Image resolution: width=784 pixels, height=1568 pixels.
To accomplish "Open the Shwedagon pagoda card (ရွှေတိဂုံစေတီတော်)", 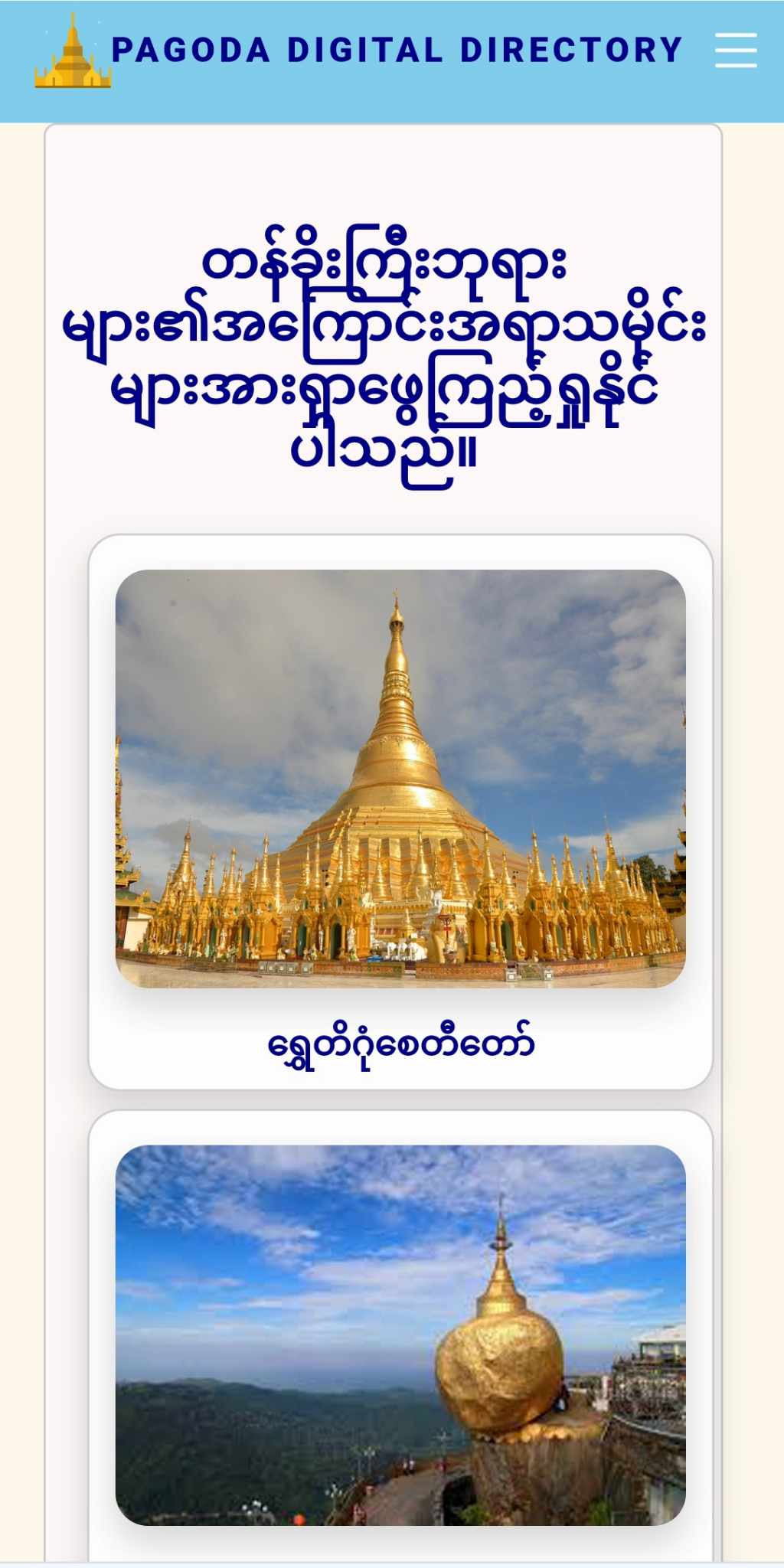I will (x=400, y=812).
